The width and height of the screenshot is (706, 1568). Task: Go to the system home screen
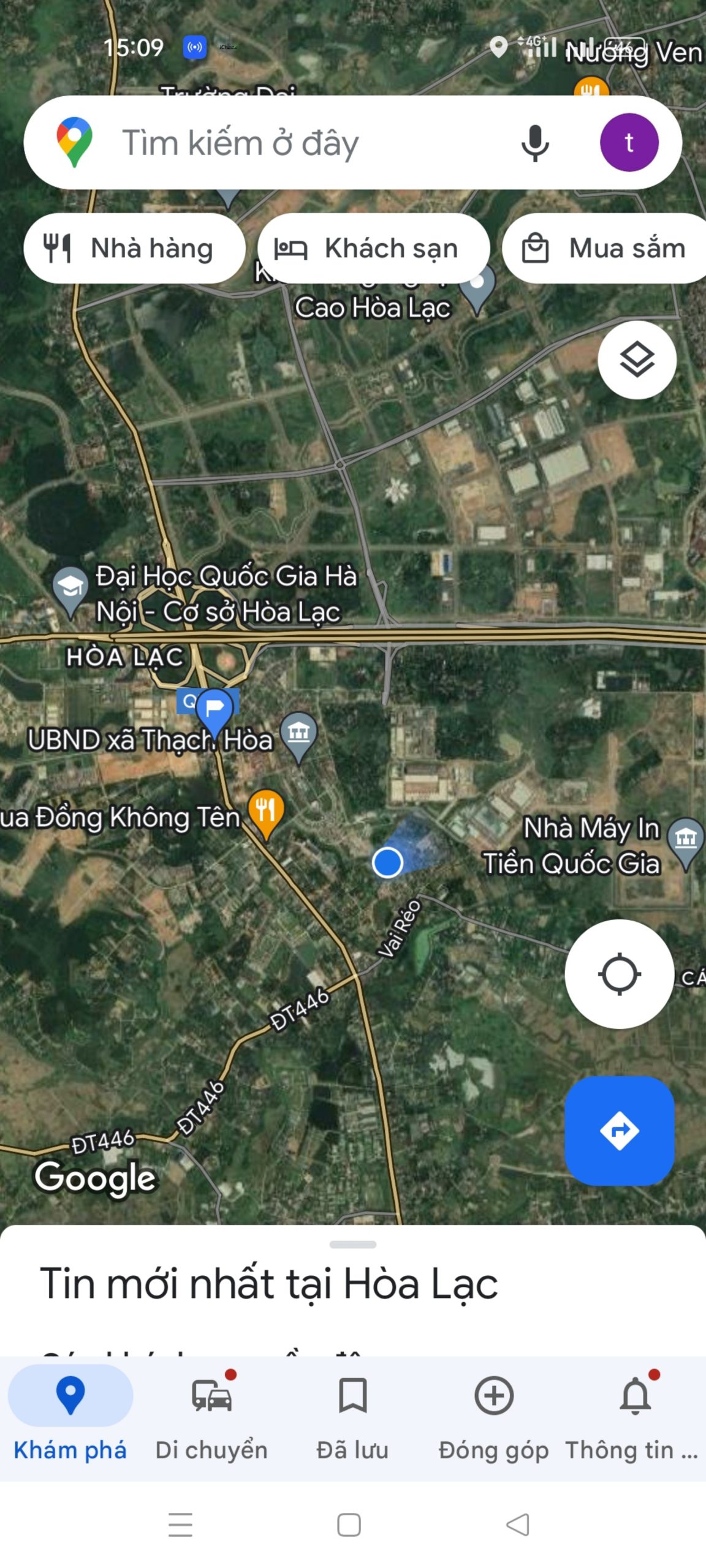click(x=349, y=1525)
